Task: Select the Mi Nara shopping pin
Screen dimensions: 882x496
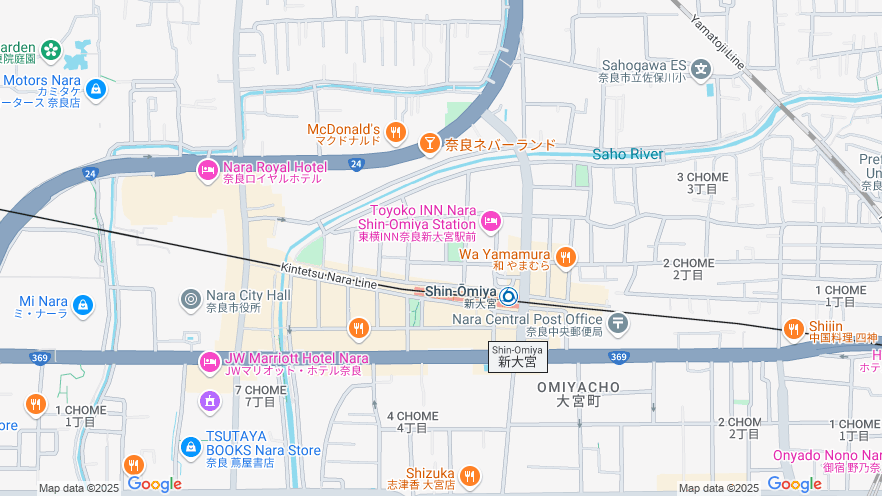Action: [x=83, y=303]
